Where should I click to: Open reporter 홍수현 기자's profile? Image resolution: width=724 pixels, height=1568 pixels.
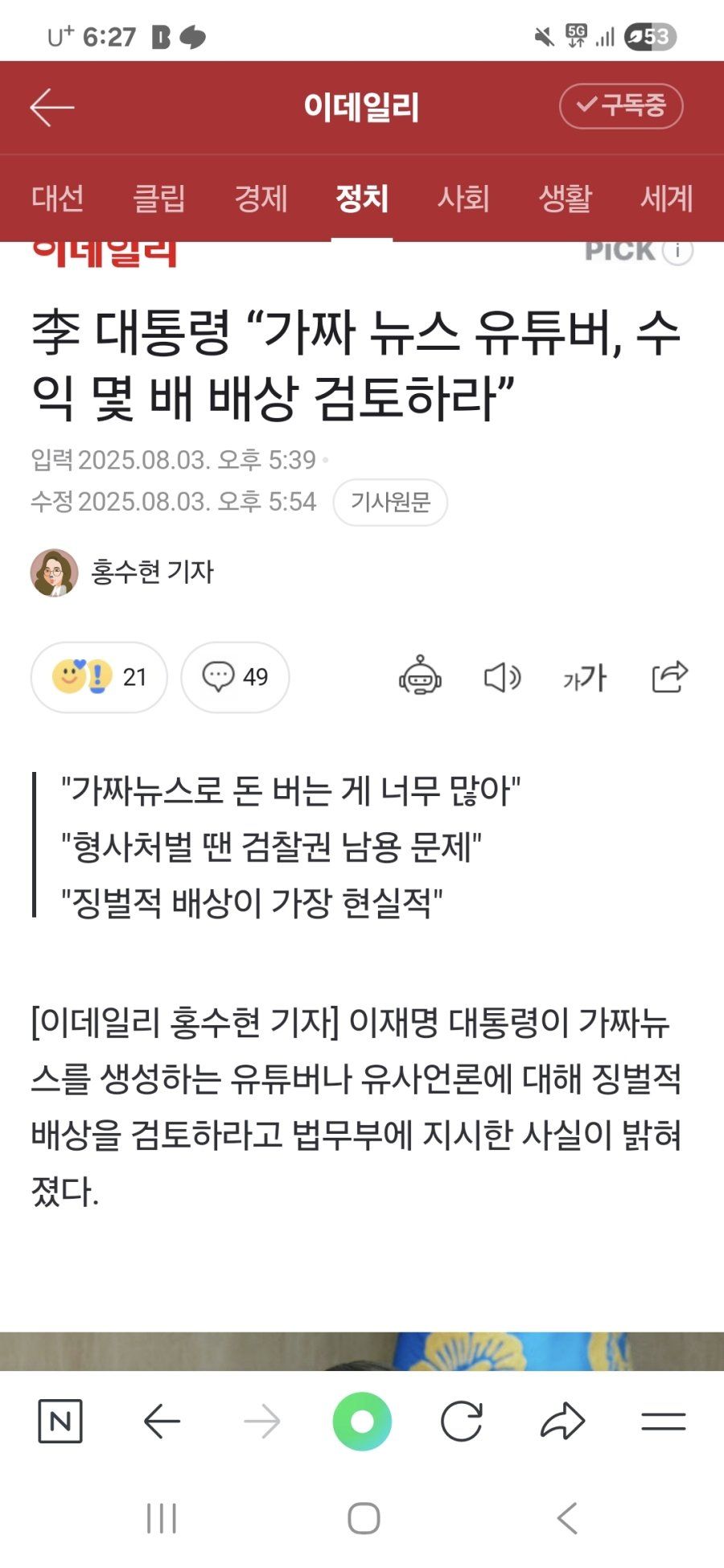(x=122, y=572)
